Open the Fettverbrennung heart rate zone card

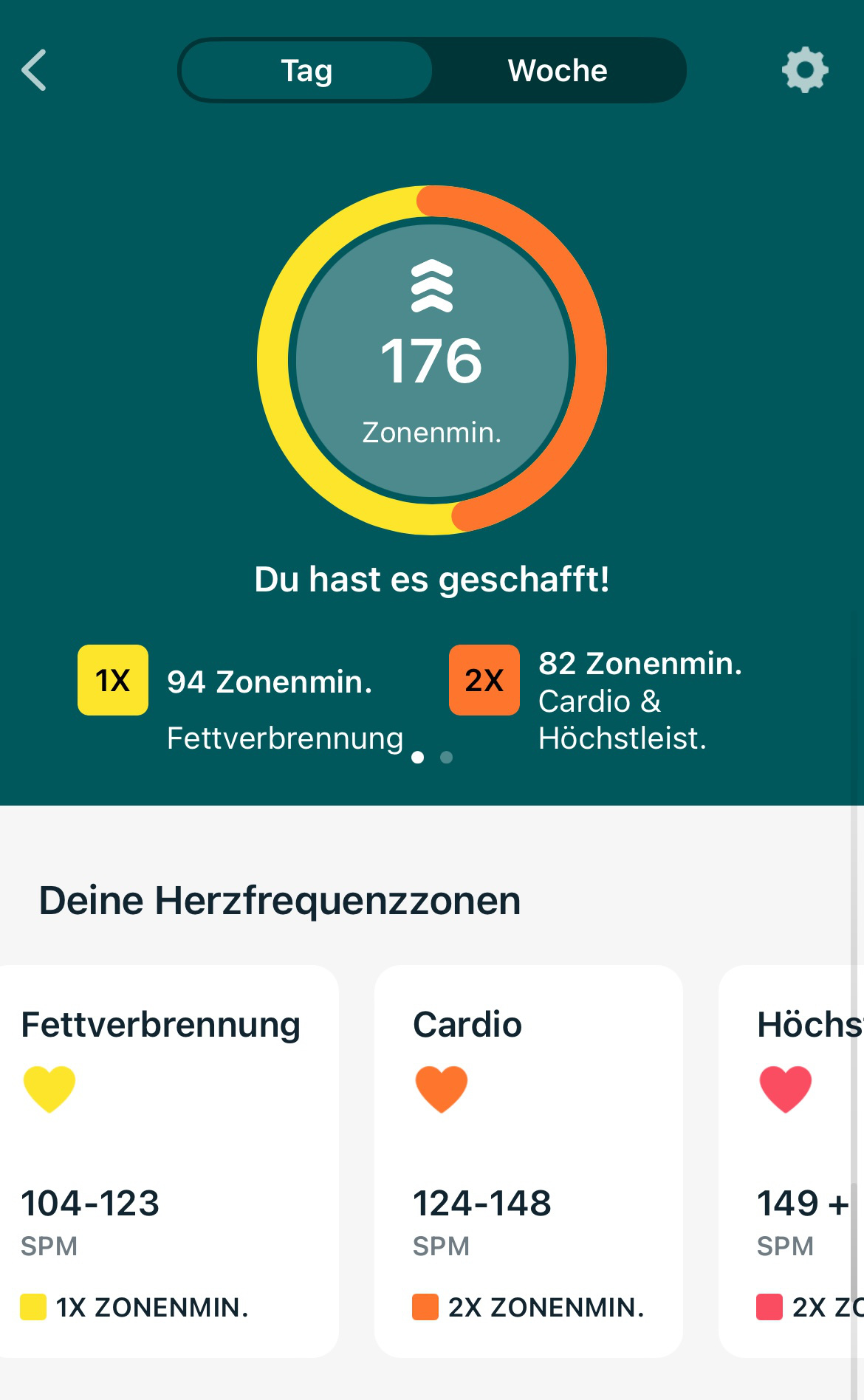[168, 1161]
